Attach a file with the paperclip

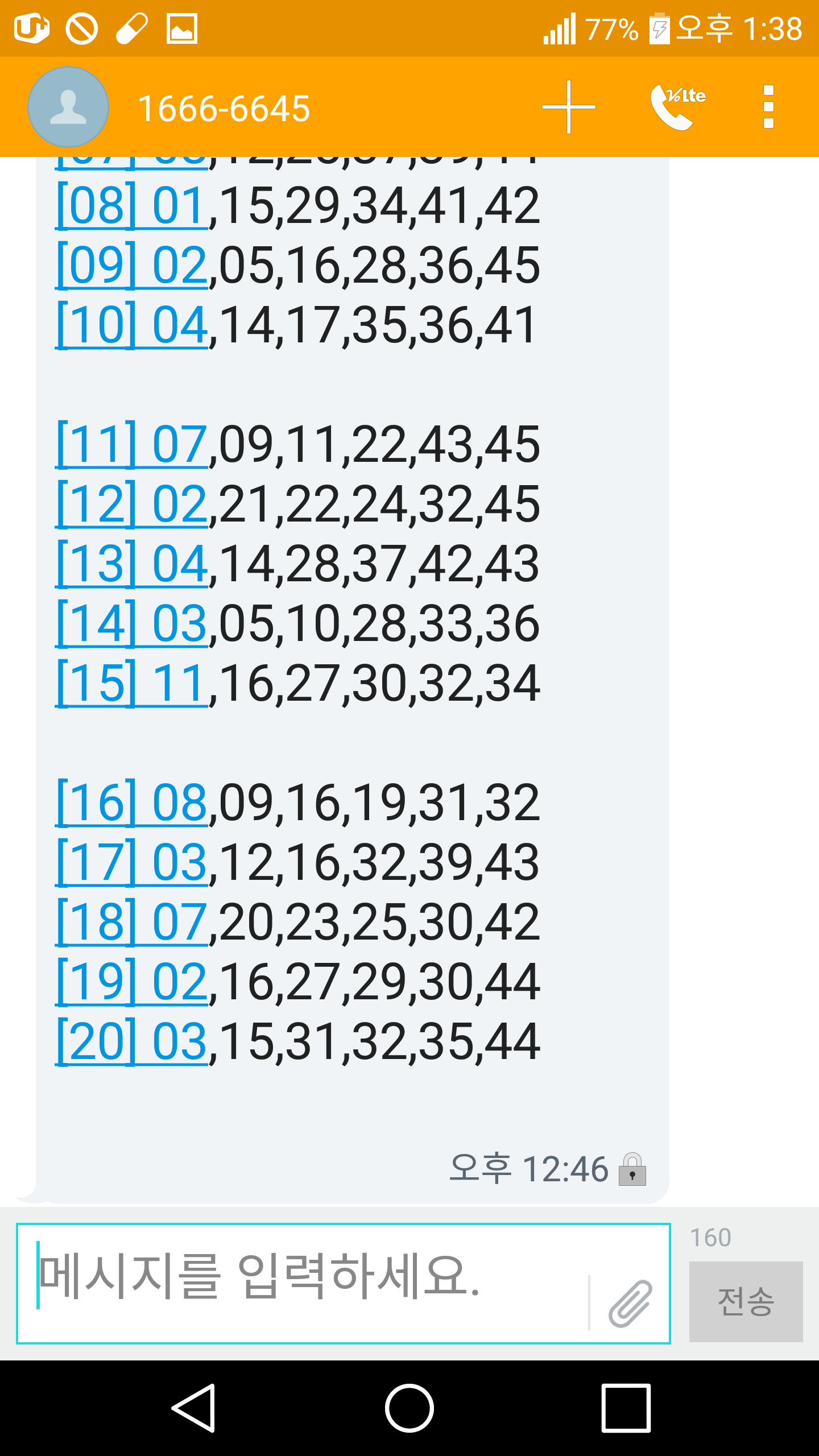[x=630, y=1302]
